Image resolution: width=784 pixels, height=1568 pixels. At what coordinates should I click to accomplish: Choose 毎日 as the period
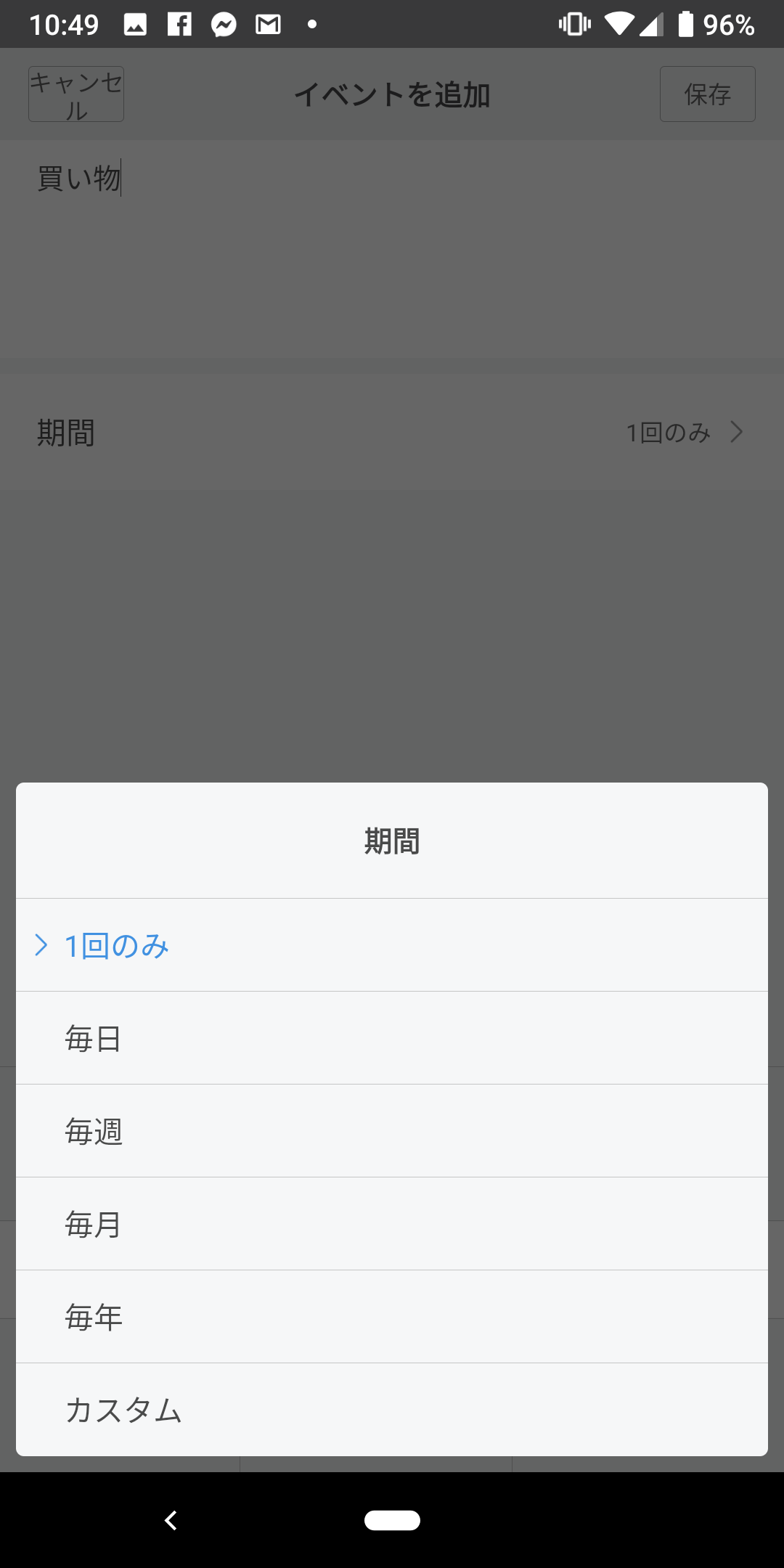coord(392,1038)
